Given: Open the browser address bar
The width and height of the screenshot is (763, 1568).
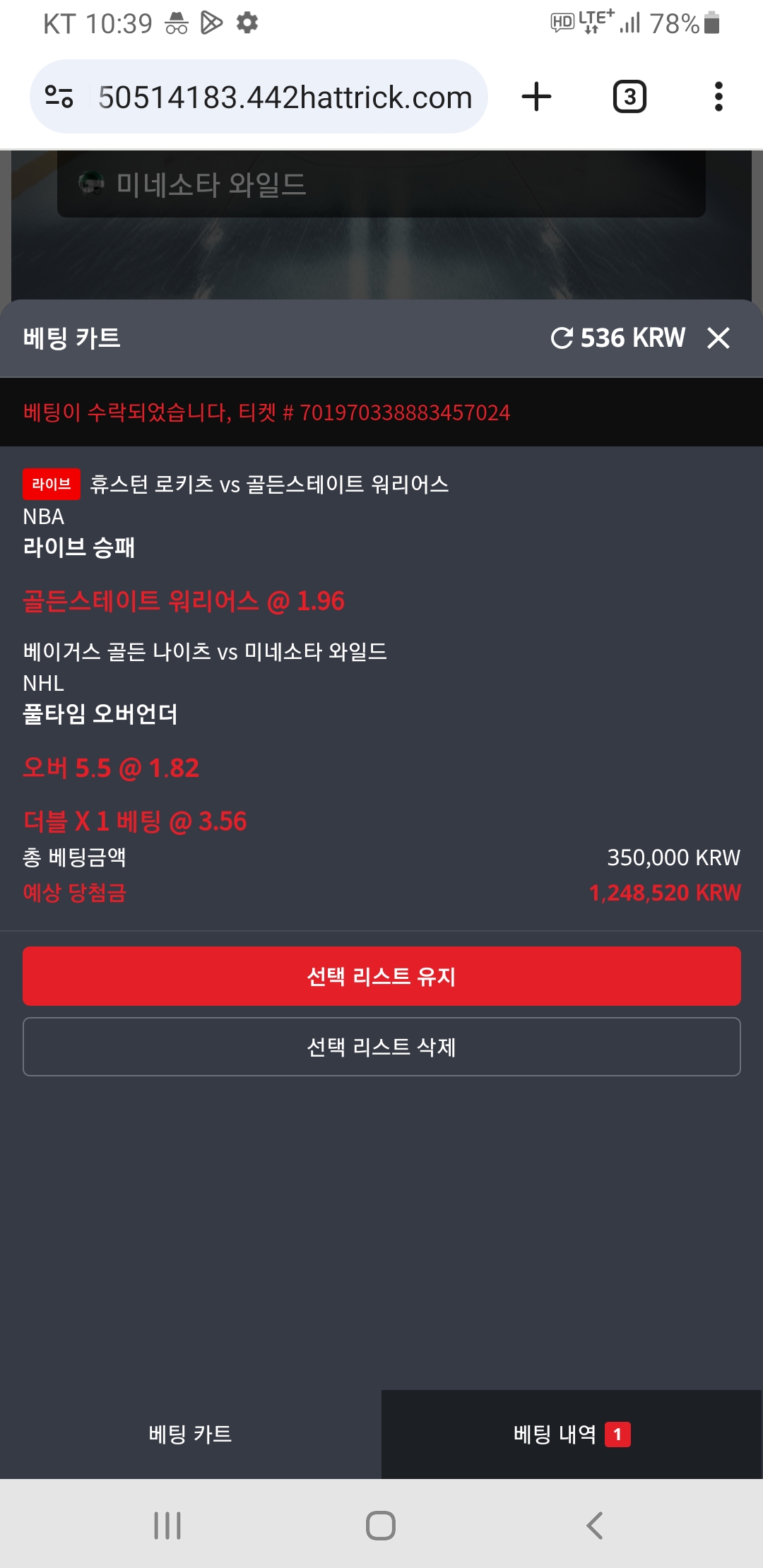Looking at the screenshot, I should [x=285, y=97].
